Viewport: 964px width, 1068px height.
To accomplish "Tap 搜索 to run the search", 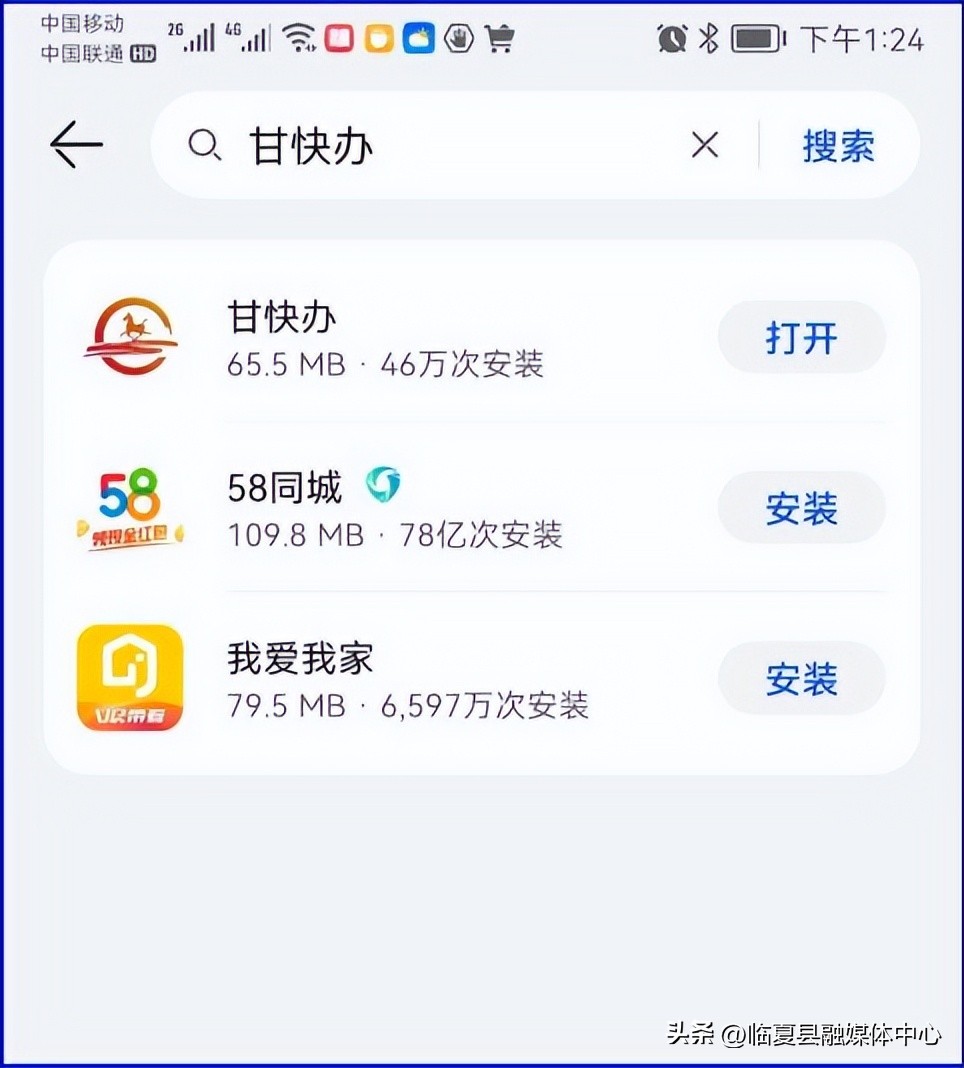I will tap(838, 146).
